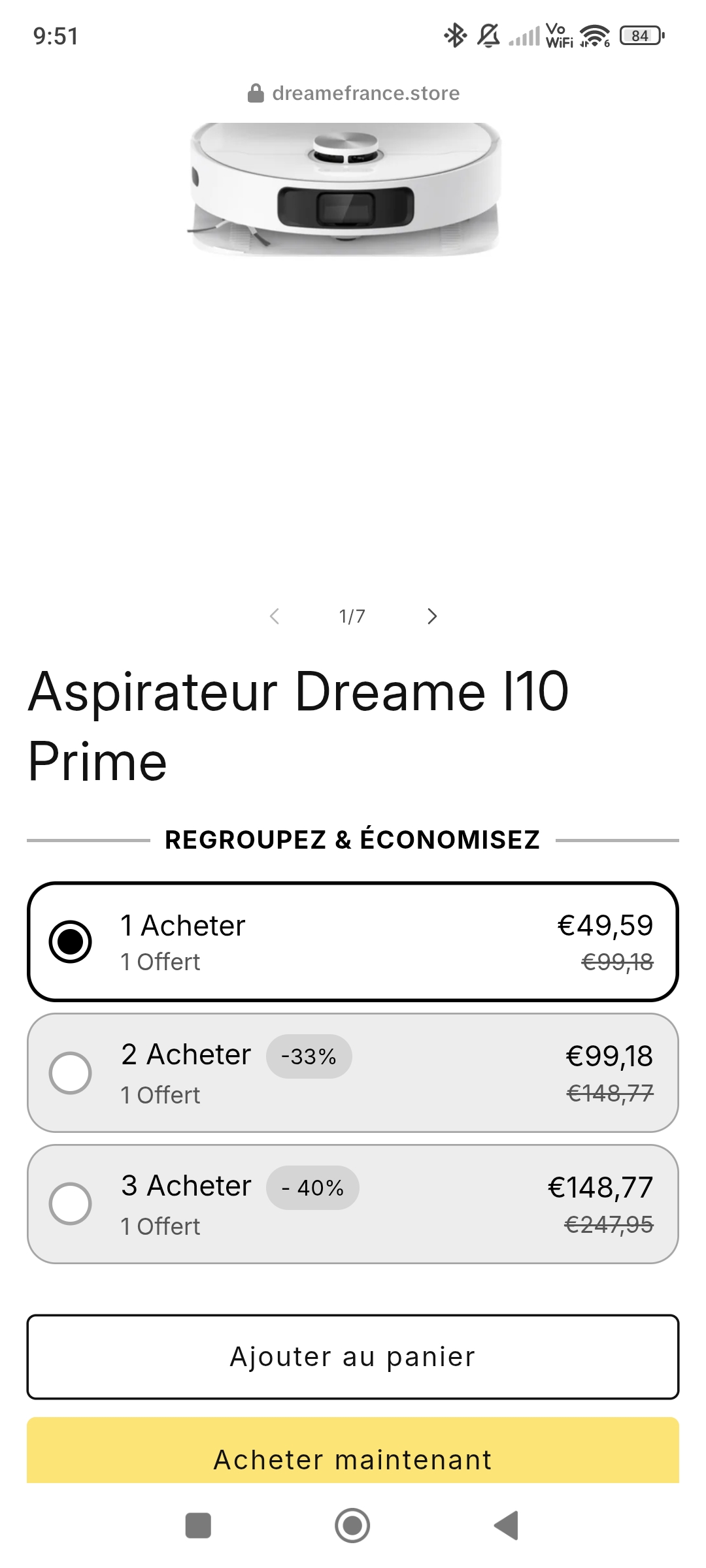Go to the home screen
The height and width of the screenshot is (1568, 706).
click(352, 1526)
